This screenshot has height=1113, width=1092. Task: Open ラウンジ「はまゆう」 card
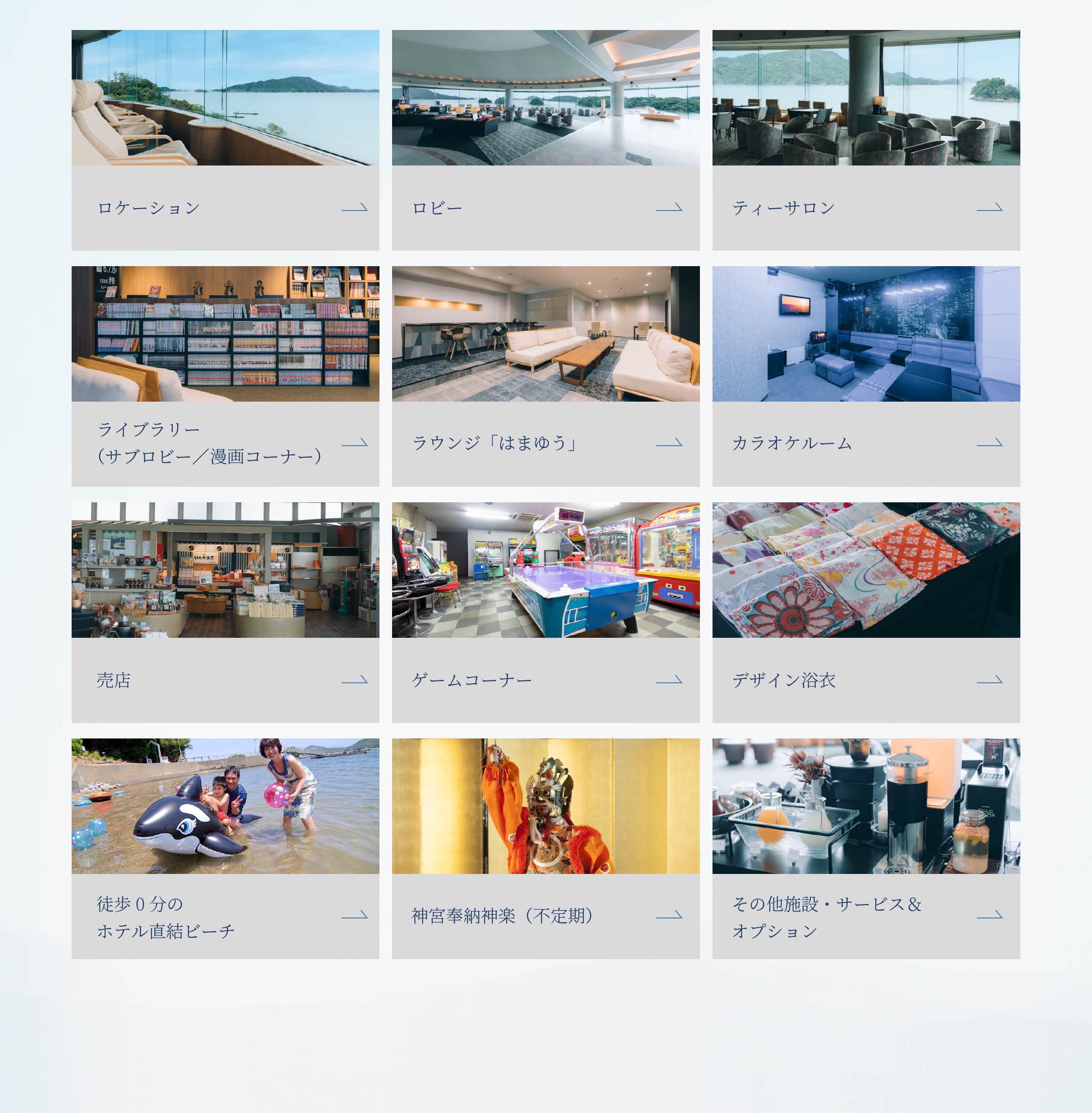pyautogui.click(x=546, y=376)
